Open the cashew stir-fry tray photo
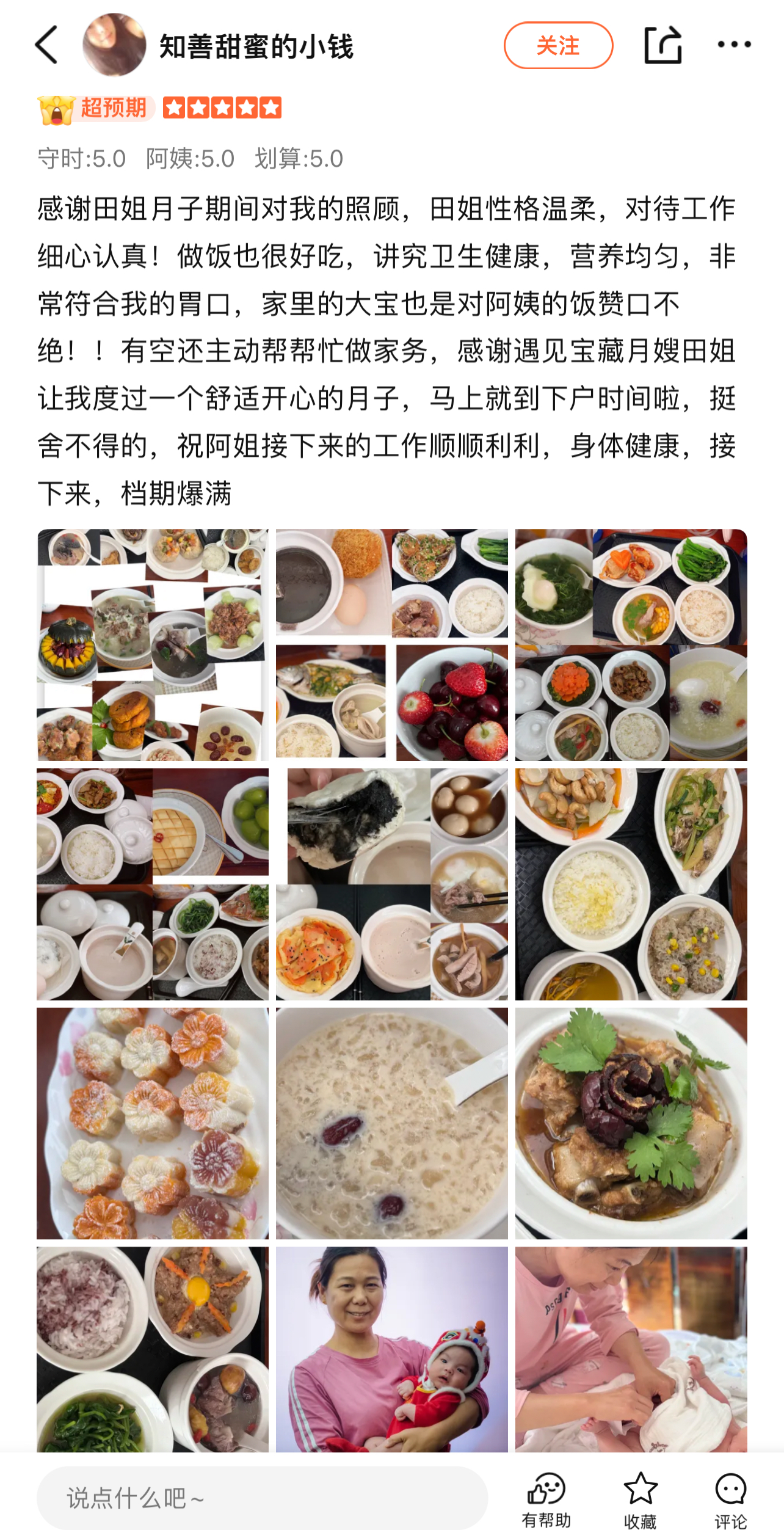This screenshot has height=1530, width=784. tap(631, 884)
